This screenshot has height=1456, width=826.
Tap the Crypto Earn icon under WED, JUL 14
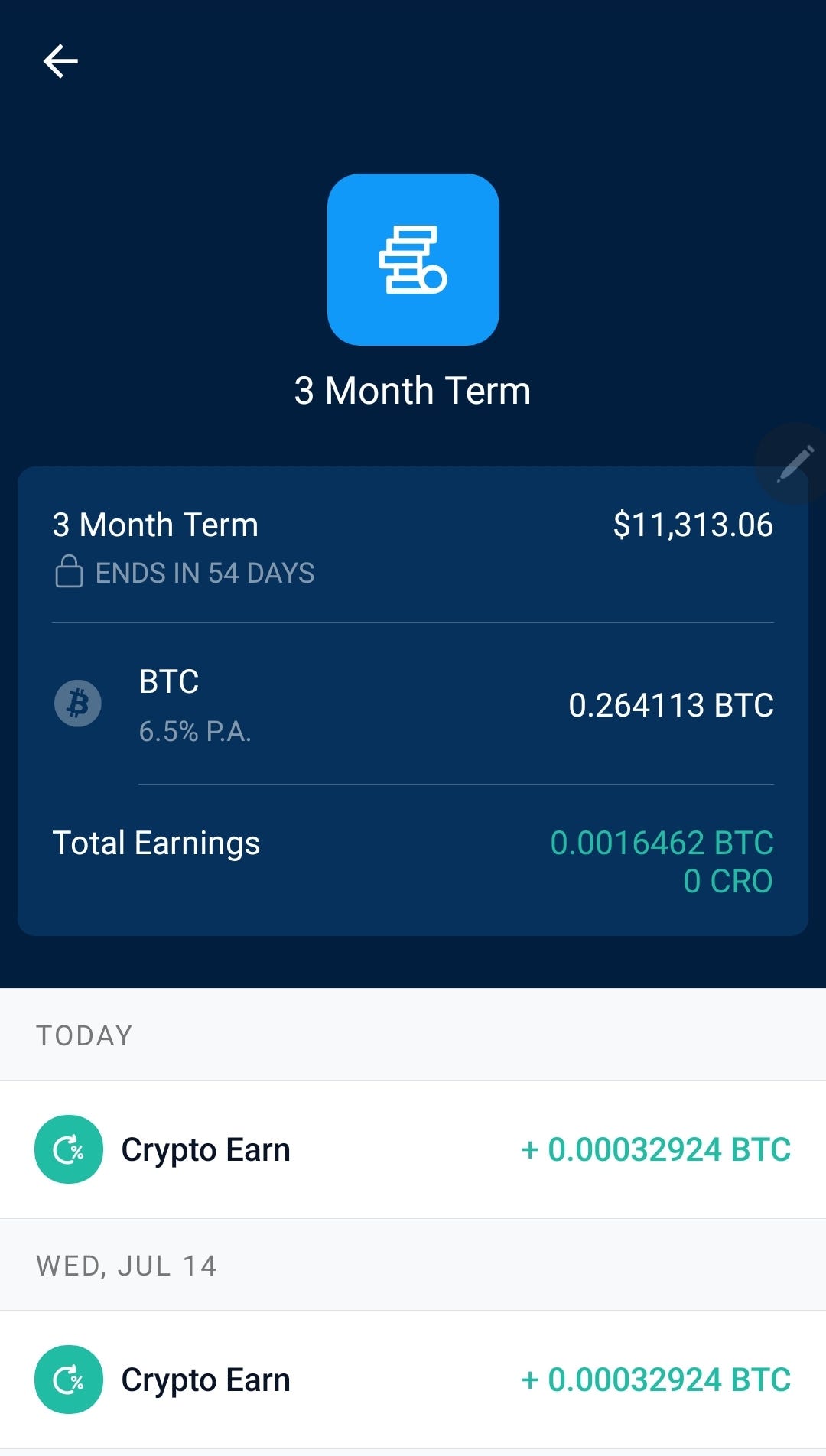pos(68,1380)
